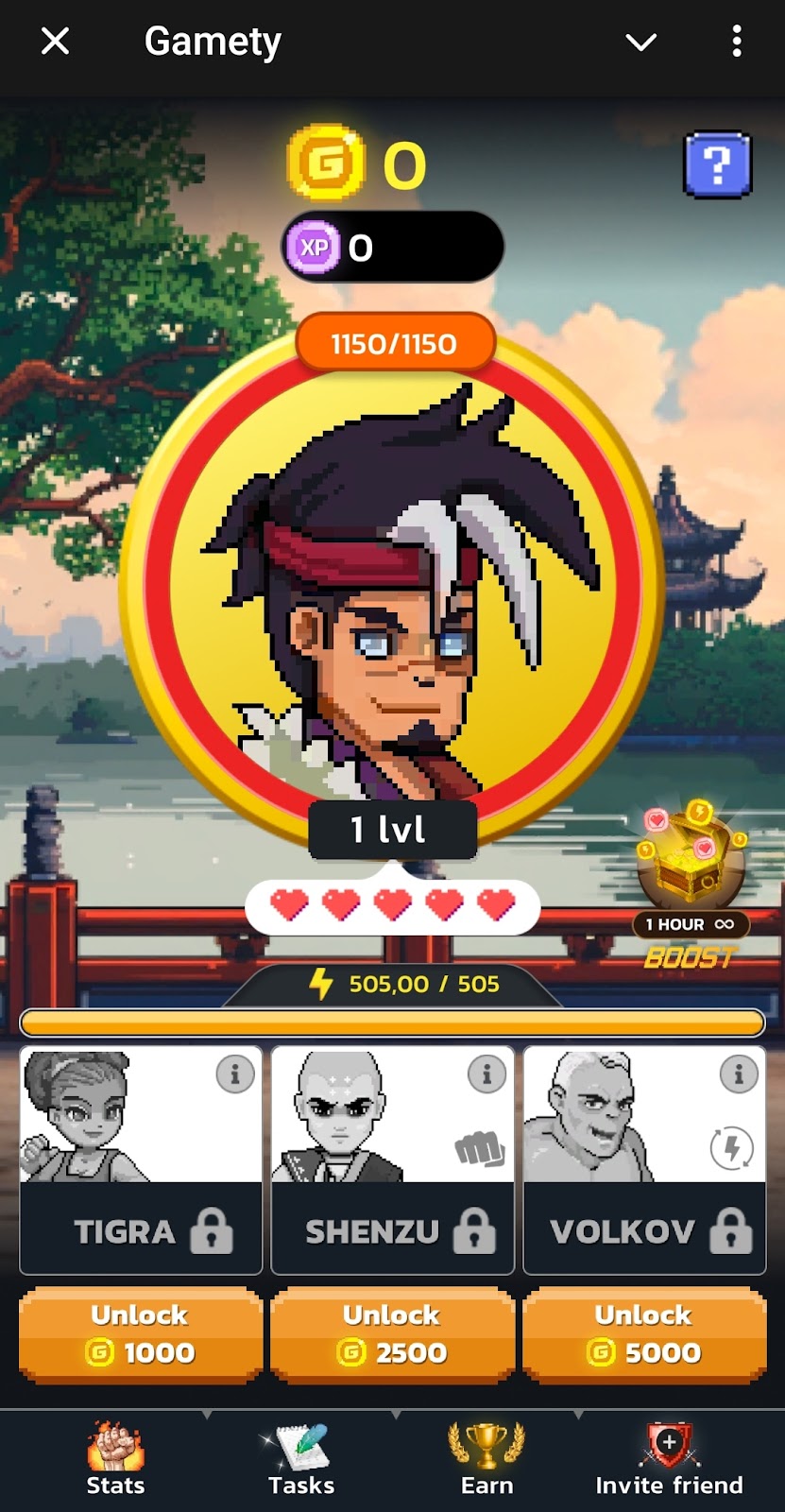Viewport: 785px width, 1512px height.
Task: Expand the dropdown chevron in header
Action: click(x=641, y=43)
